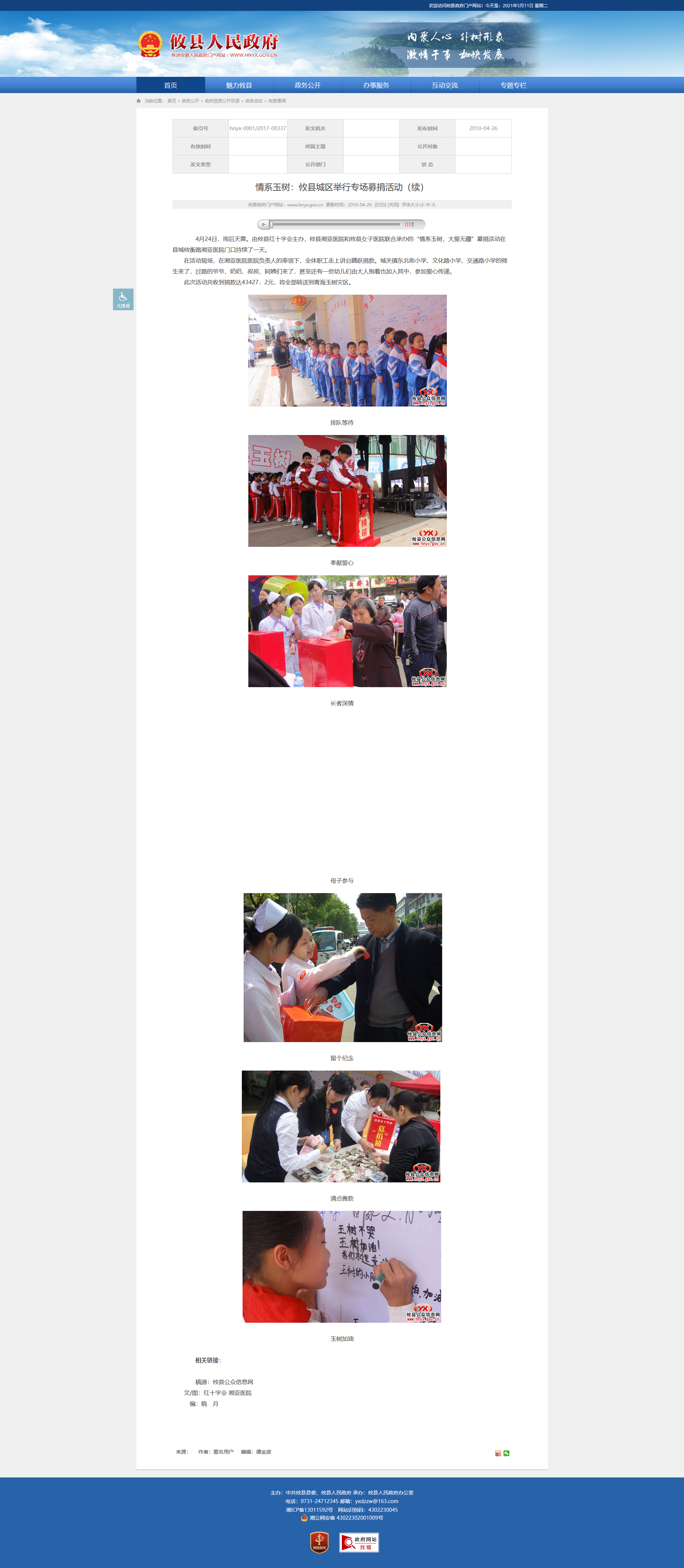Viewport: 684px width, 1568px height.
Task: Open the 首页 navigation tab
Action: 170,85
